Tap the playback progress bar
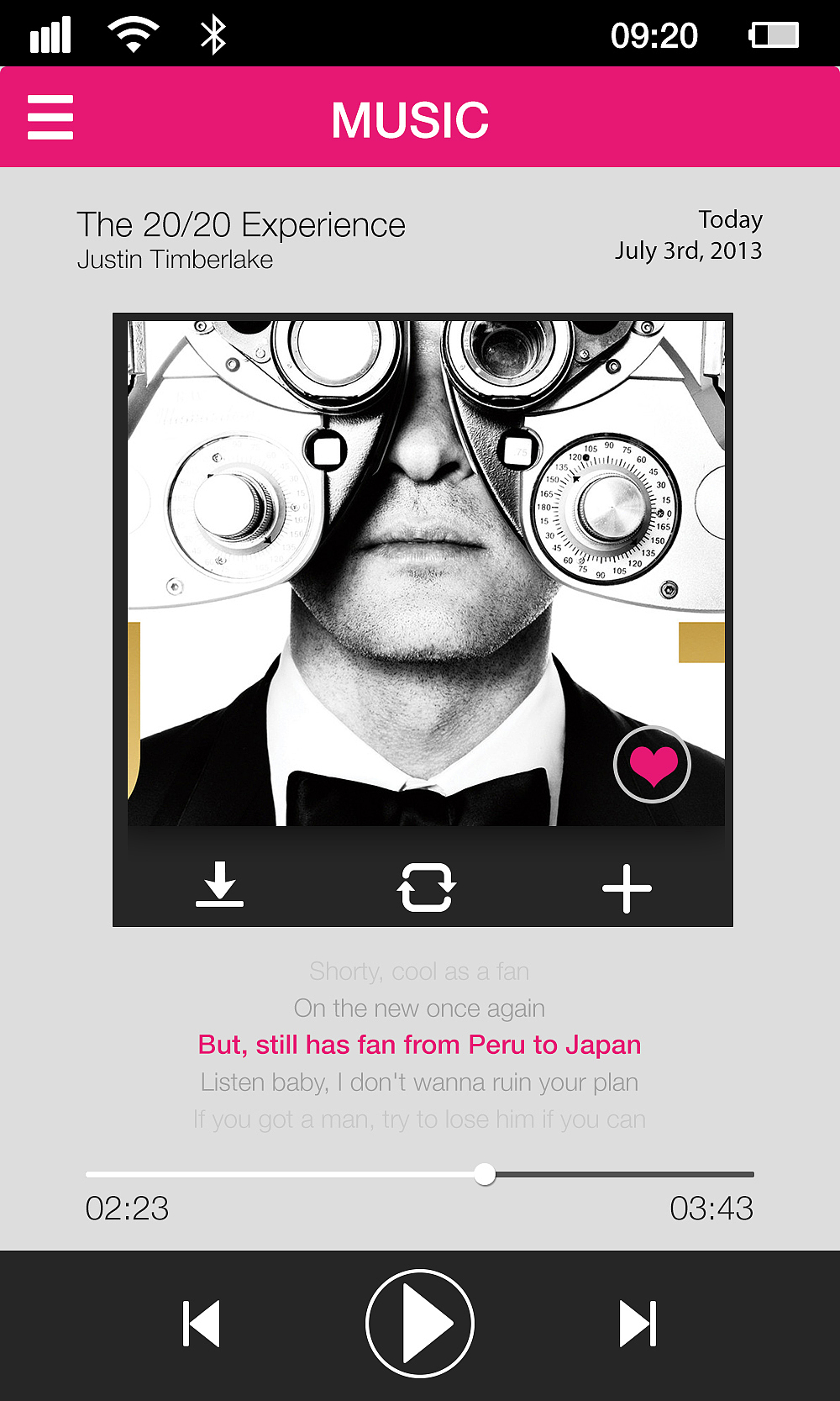 point(420,1174)
